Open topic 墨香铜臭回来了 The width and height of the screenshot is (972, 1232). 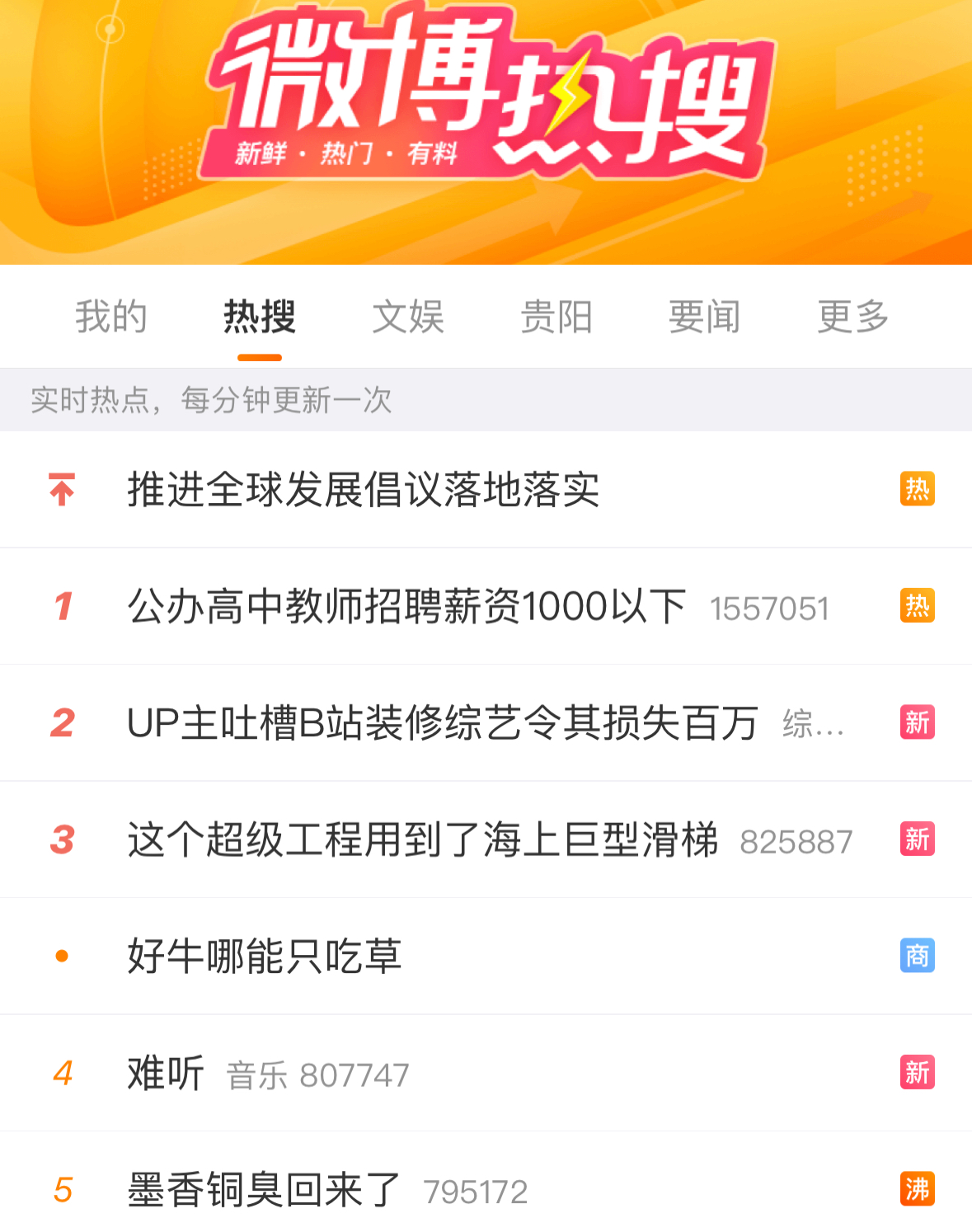(x=264, y=1190)
